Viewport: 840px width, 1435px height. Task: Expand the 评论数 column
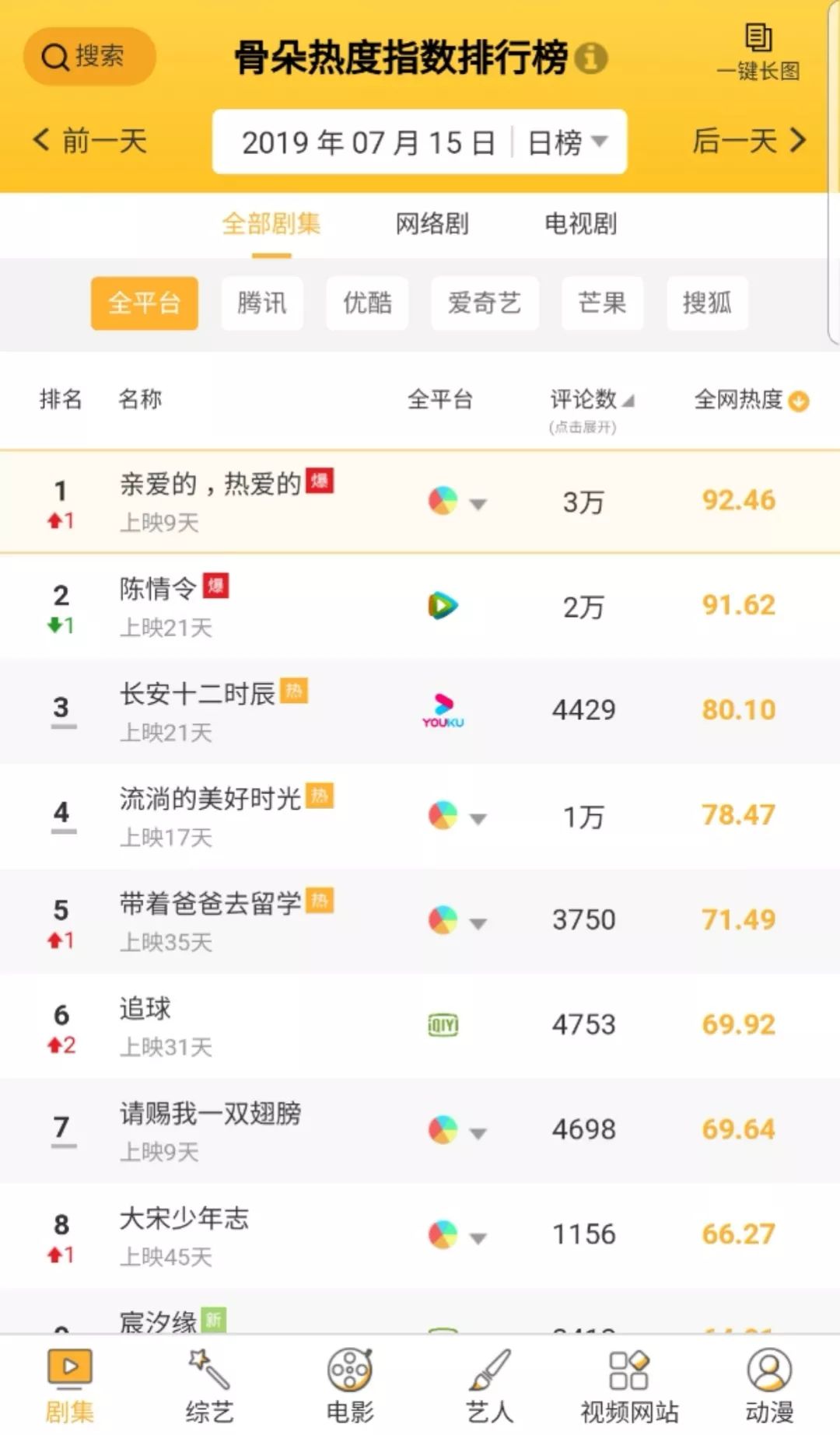[x=591, y=401]
